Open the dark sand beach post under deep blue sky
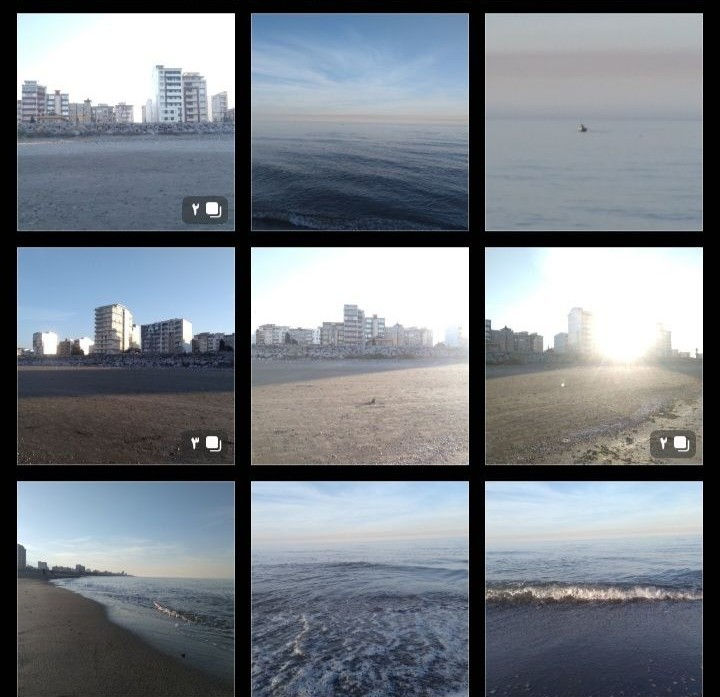The height and width of the screenshot is (697, 720). coord(126,356)
